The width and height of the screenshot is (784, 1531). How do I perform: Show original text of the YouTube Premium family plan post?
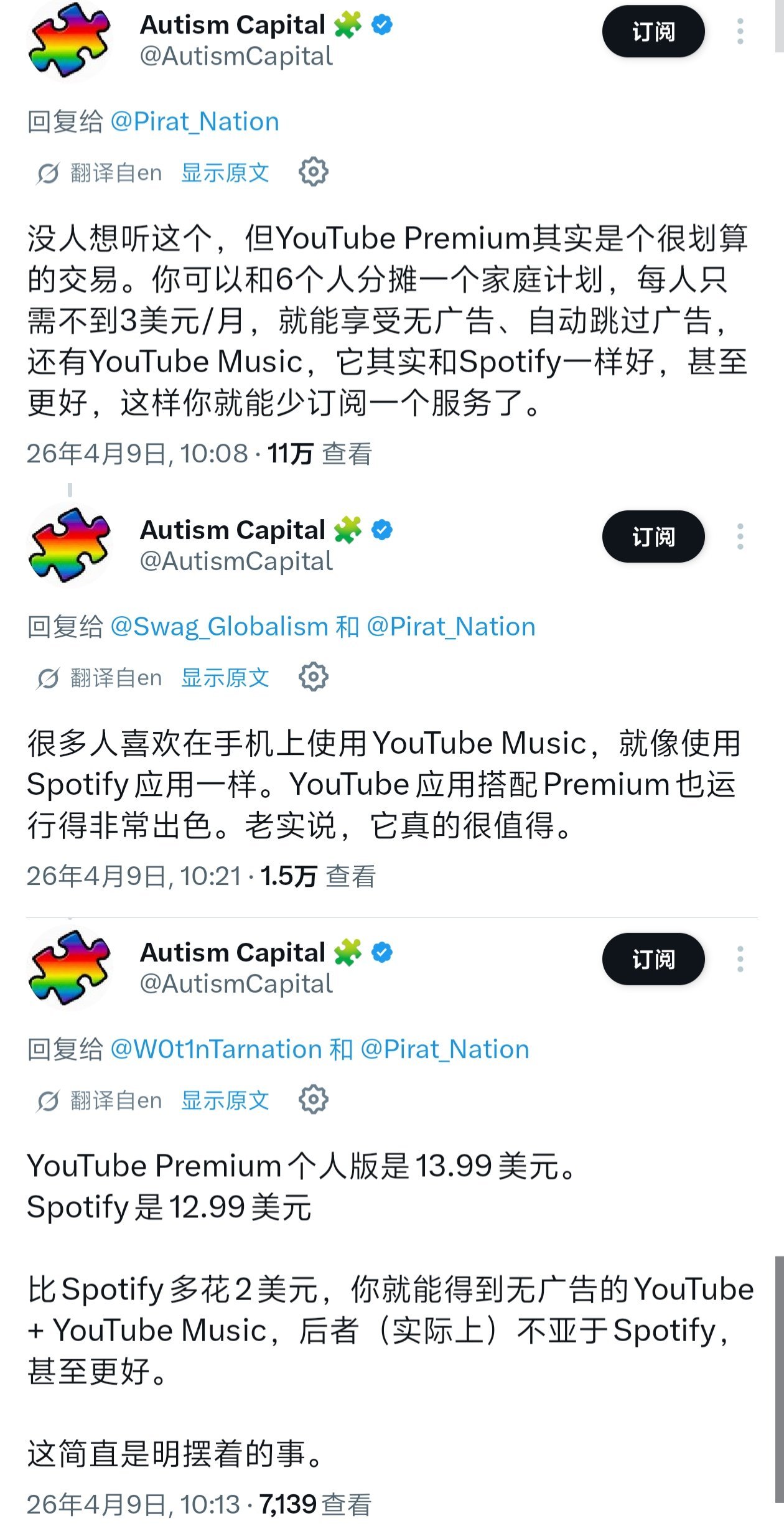coord(225,173)
